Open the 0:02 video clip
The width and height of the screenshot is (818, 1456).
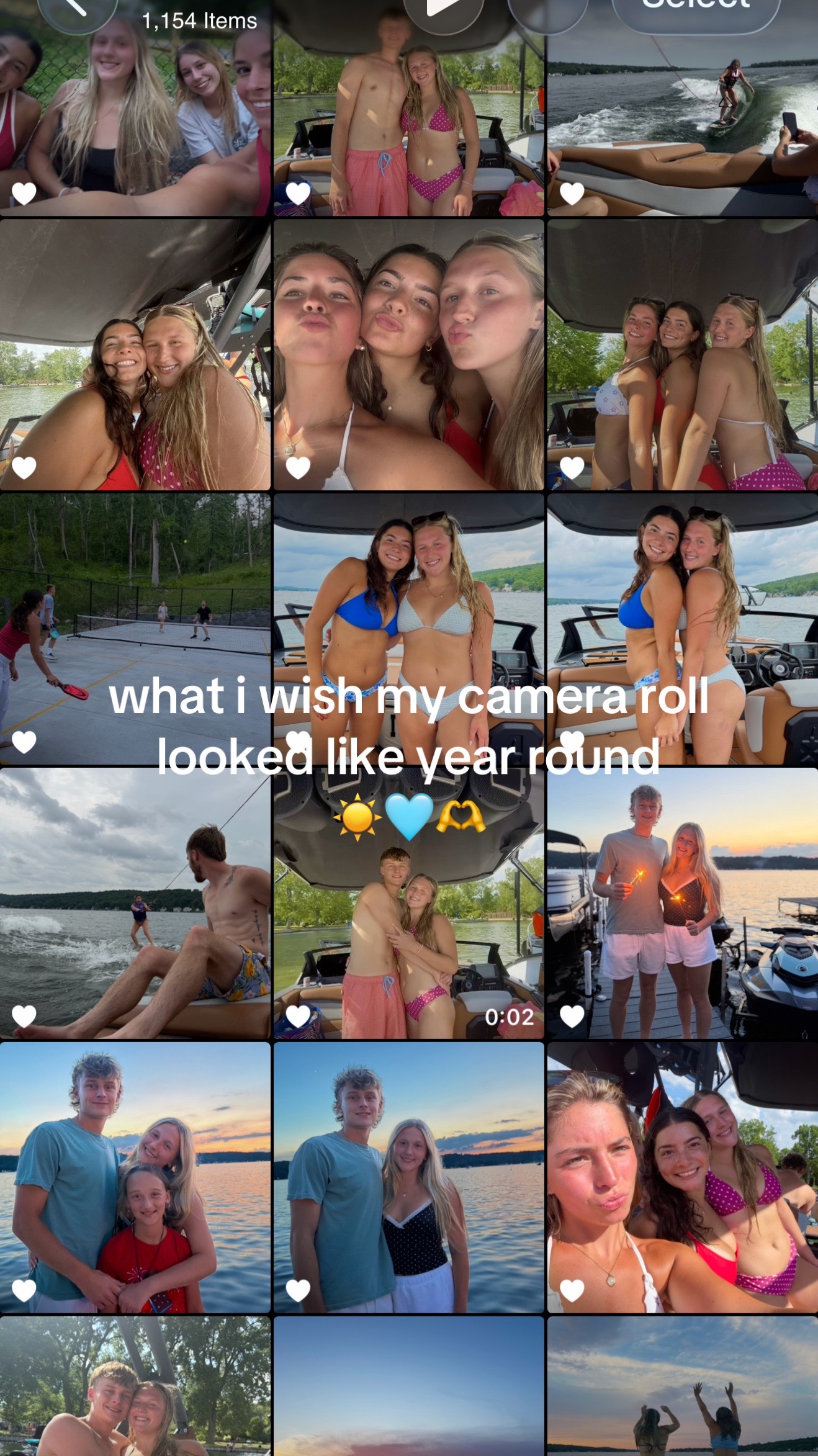[x=409, y=903]
